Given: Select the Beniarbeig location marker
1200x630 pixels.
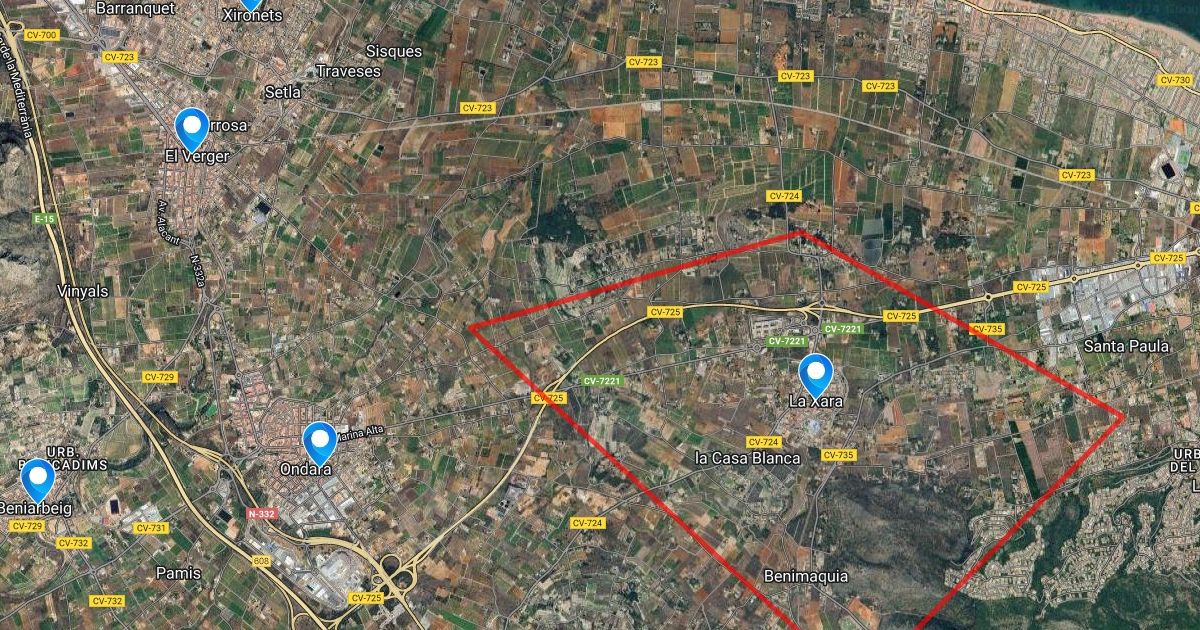Looking at the screenshot, I should pos(37,481).
